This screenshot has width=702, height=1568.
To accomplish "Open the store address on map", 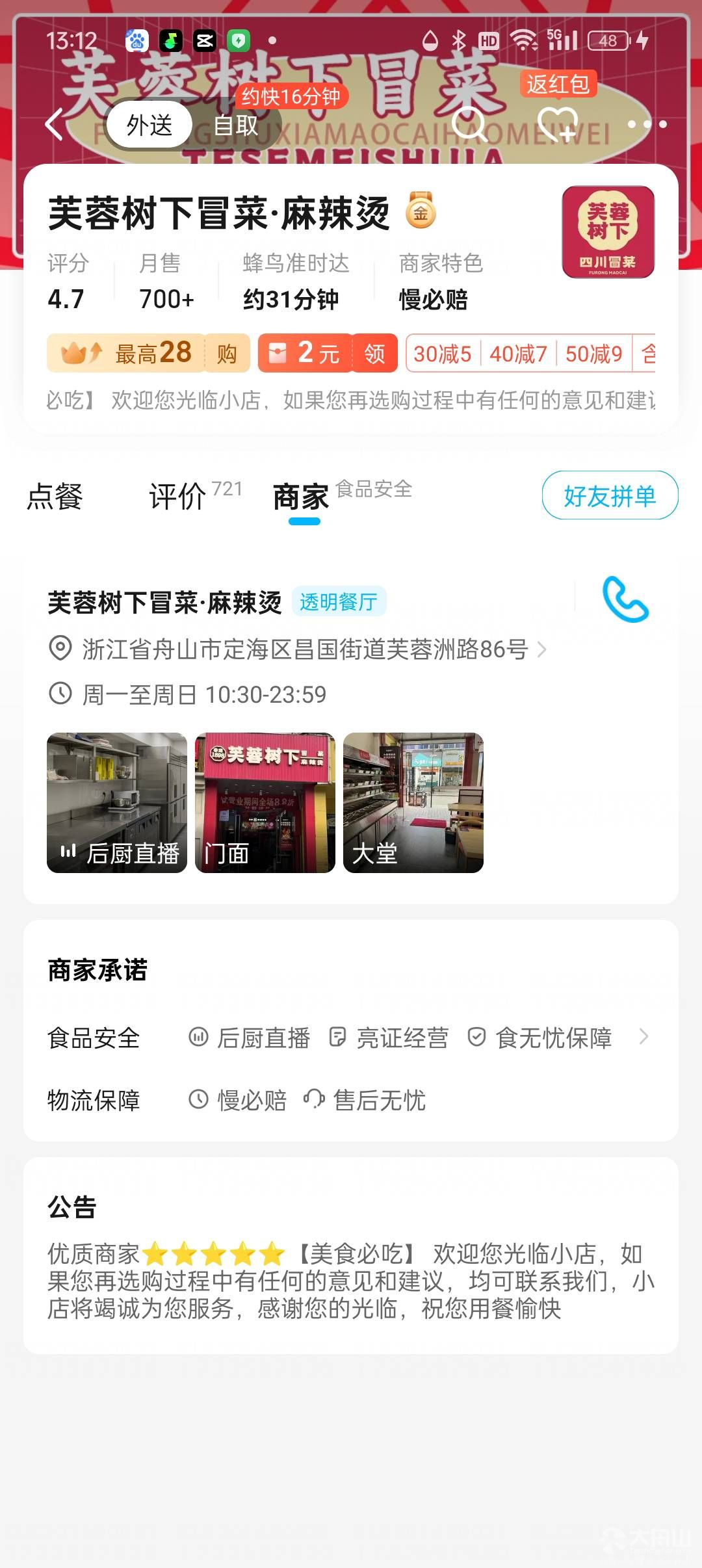I will [298, 649].
